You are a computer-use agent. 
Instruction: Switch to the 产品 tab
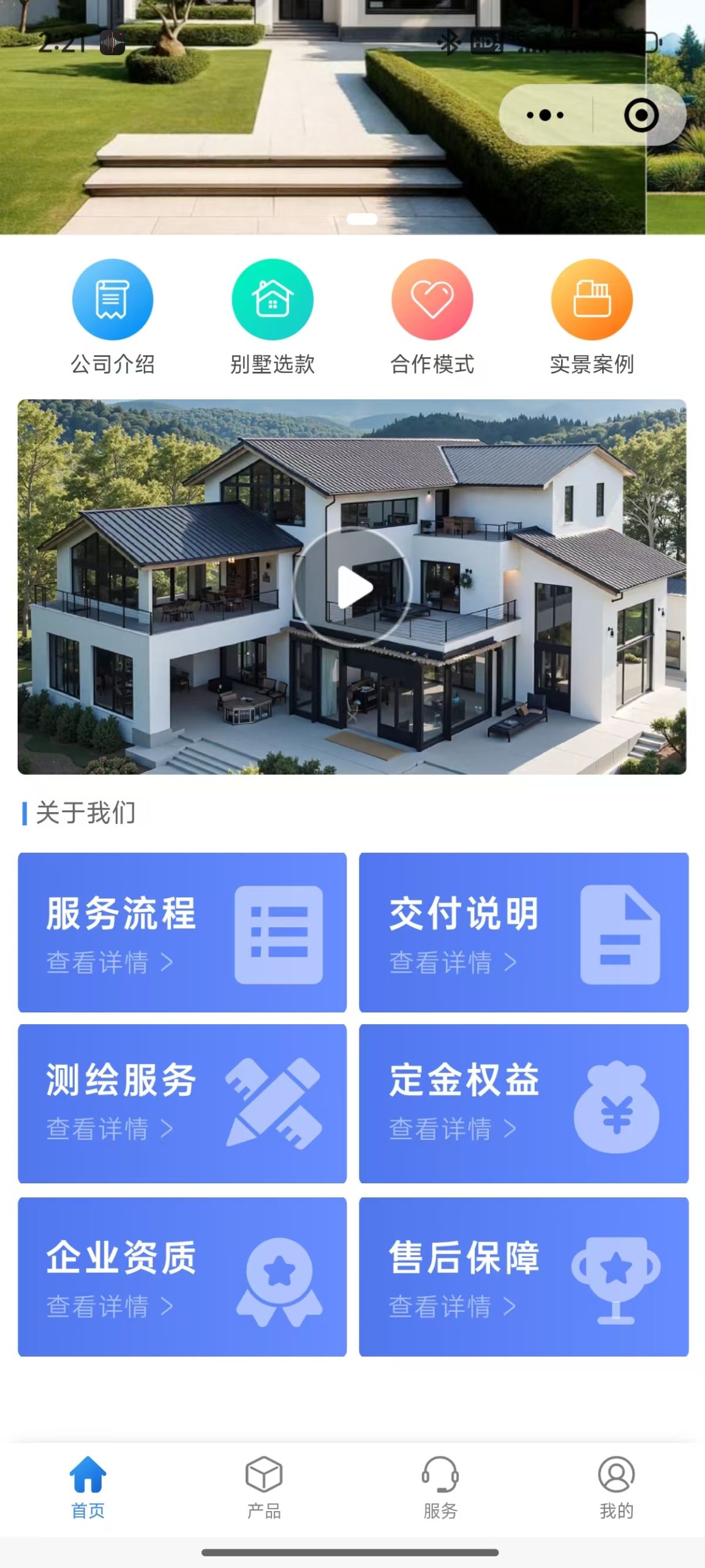click(264, 1487)
